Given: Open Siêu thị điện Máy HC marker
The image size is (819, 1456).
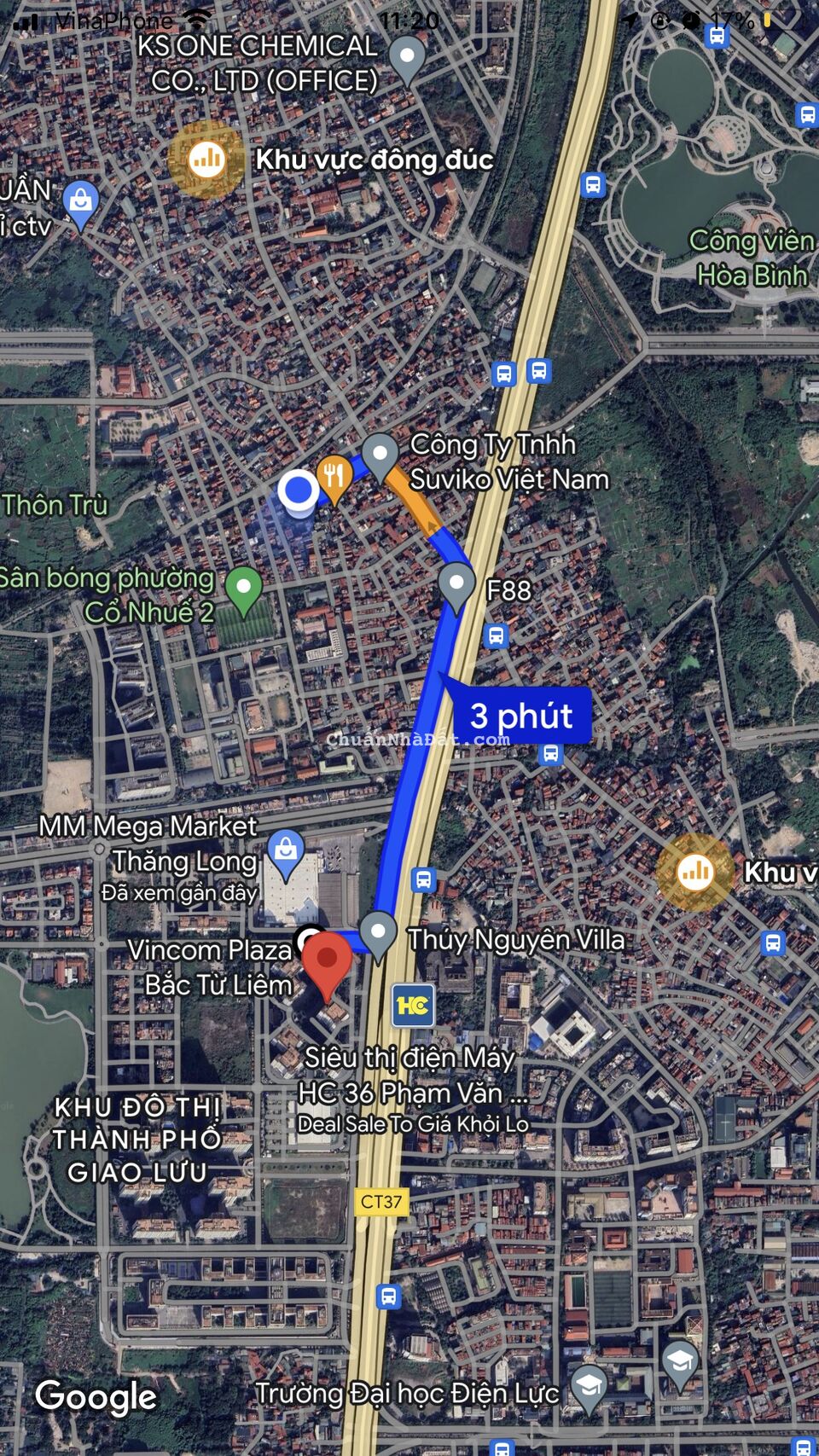Looking at the screenshot, I should point(414,1005).
